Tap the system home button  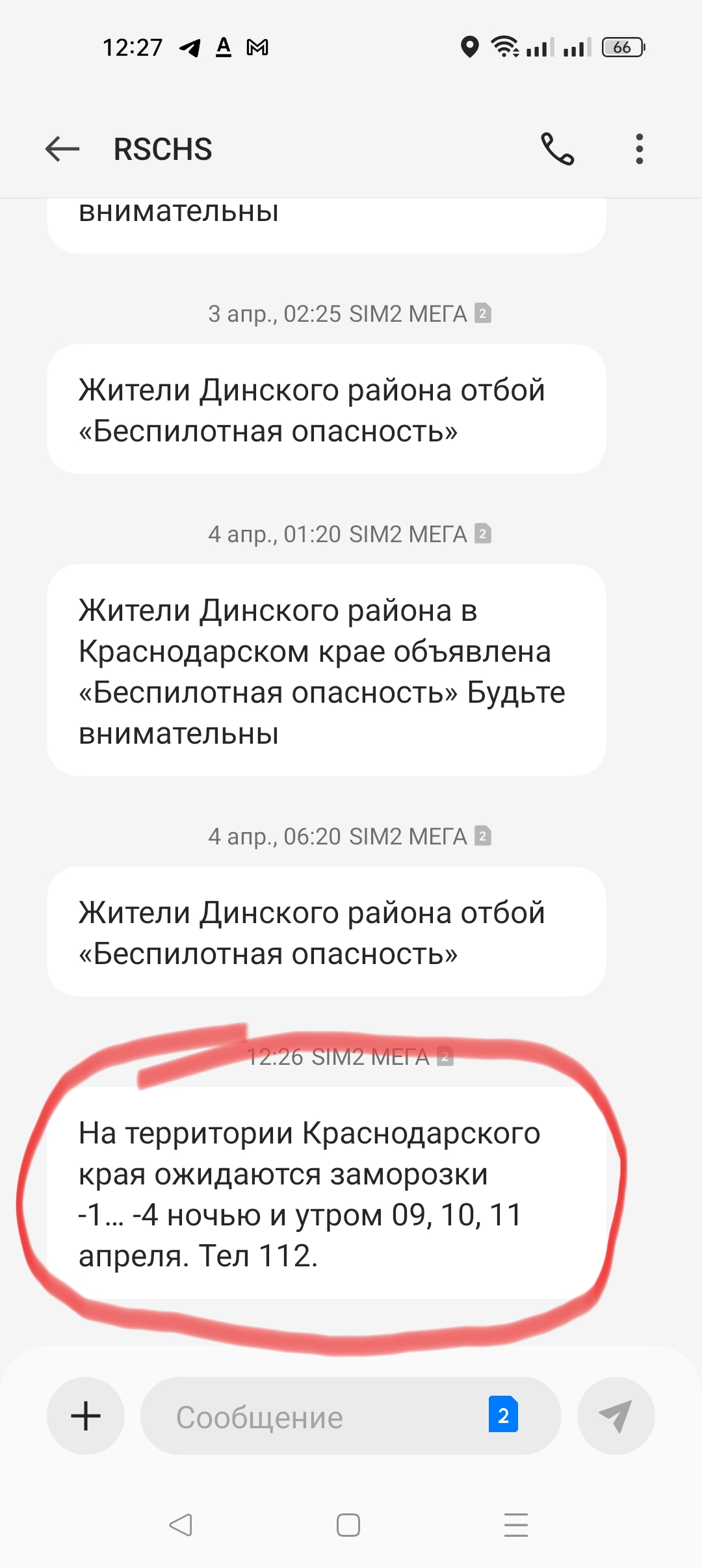[x=348, y=1525]
